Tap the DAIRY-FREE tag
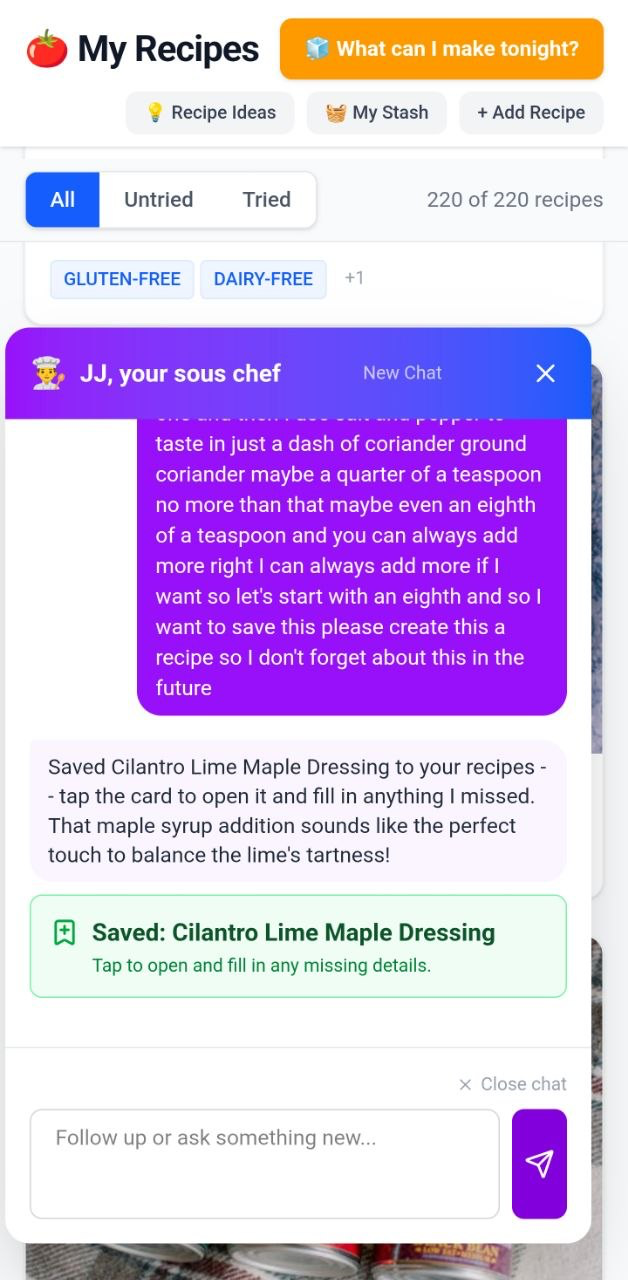The width and height of the screenshot is (628, 1280). 263,279
